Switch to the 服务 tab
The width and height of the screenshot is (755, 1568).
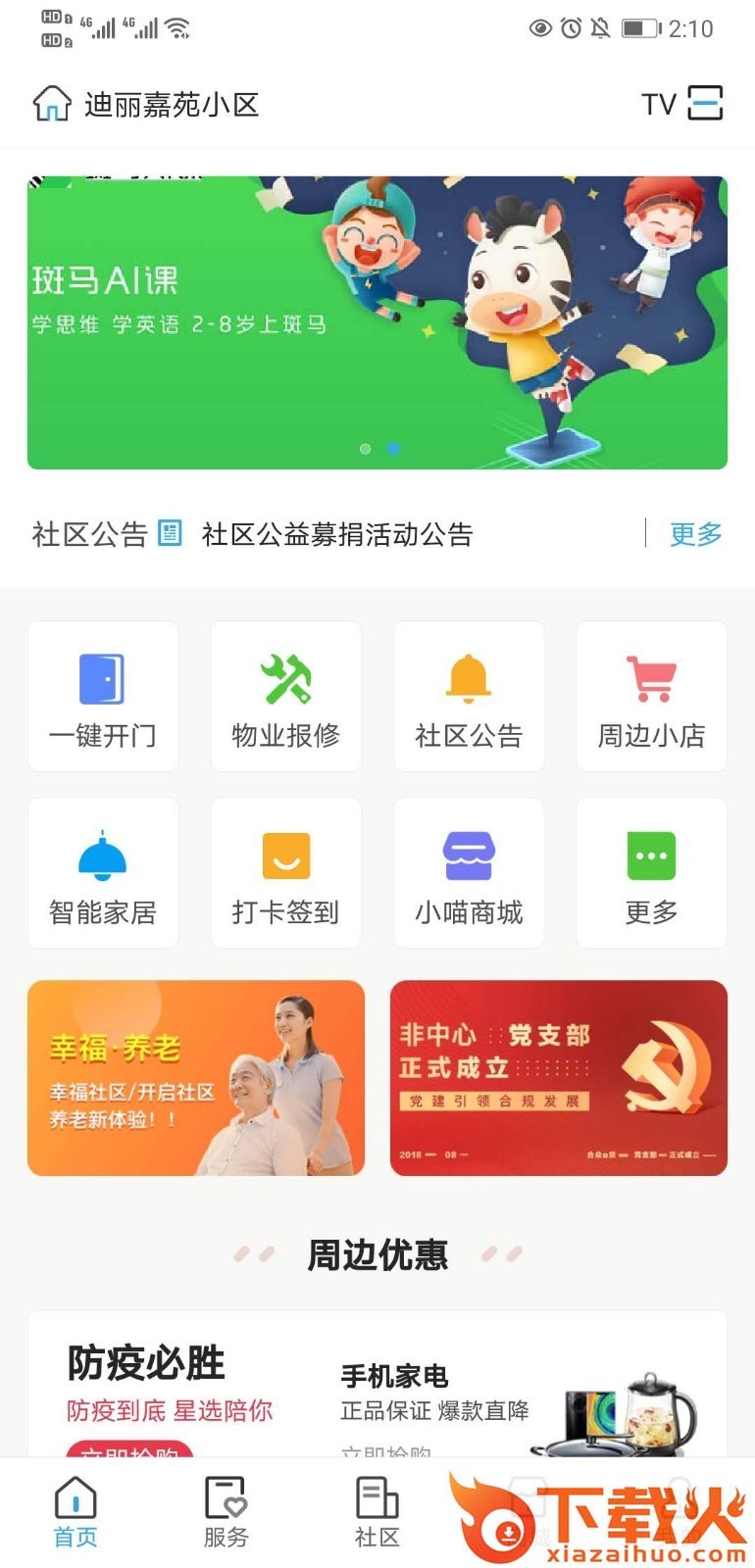tap(226, 1512)
